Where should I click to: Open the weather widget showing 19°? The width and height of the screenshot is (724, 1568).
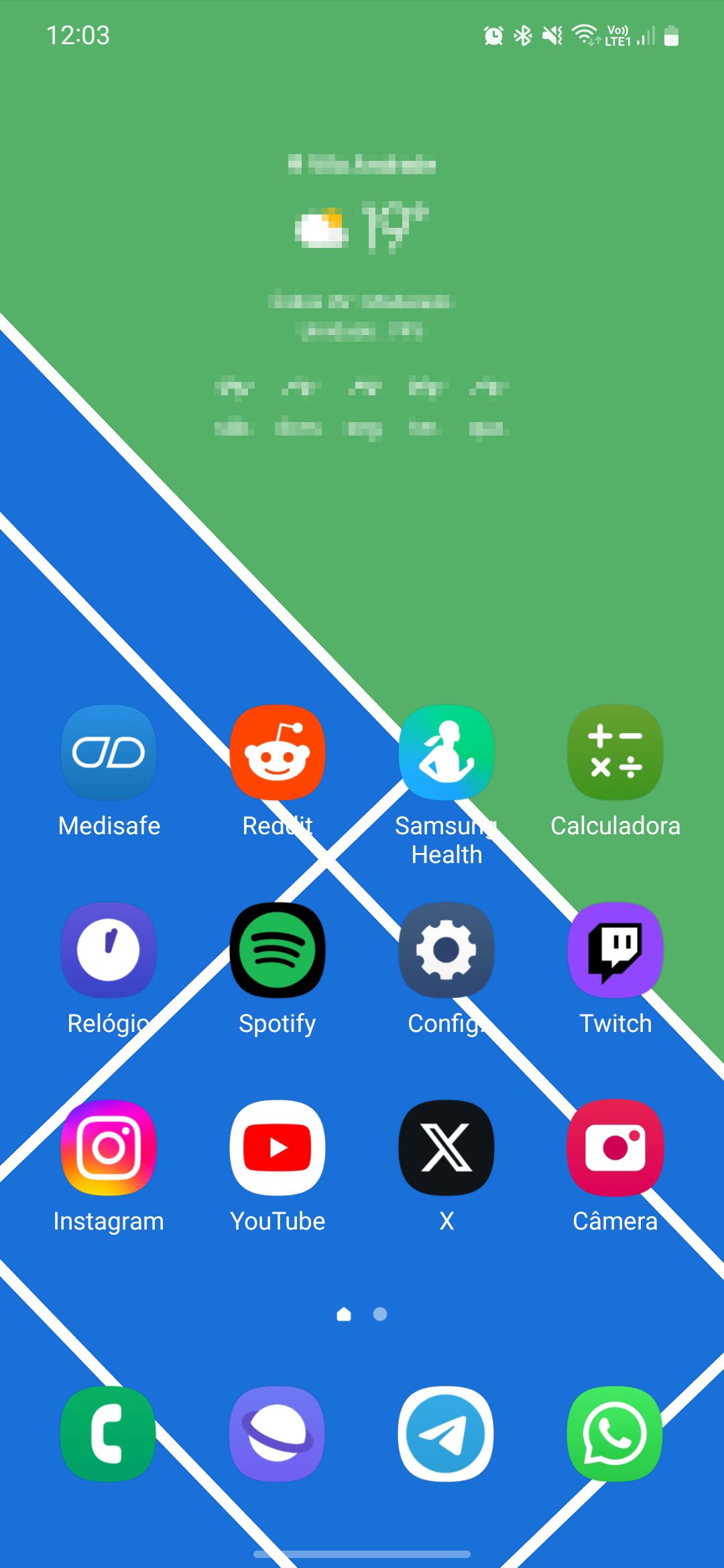[362, 228]
